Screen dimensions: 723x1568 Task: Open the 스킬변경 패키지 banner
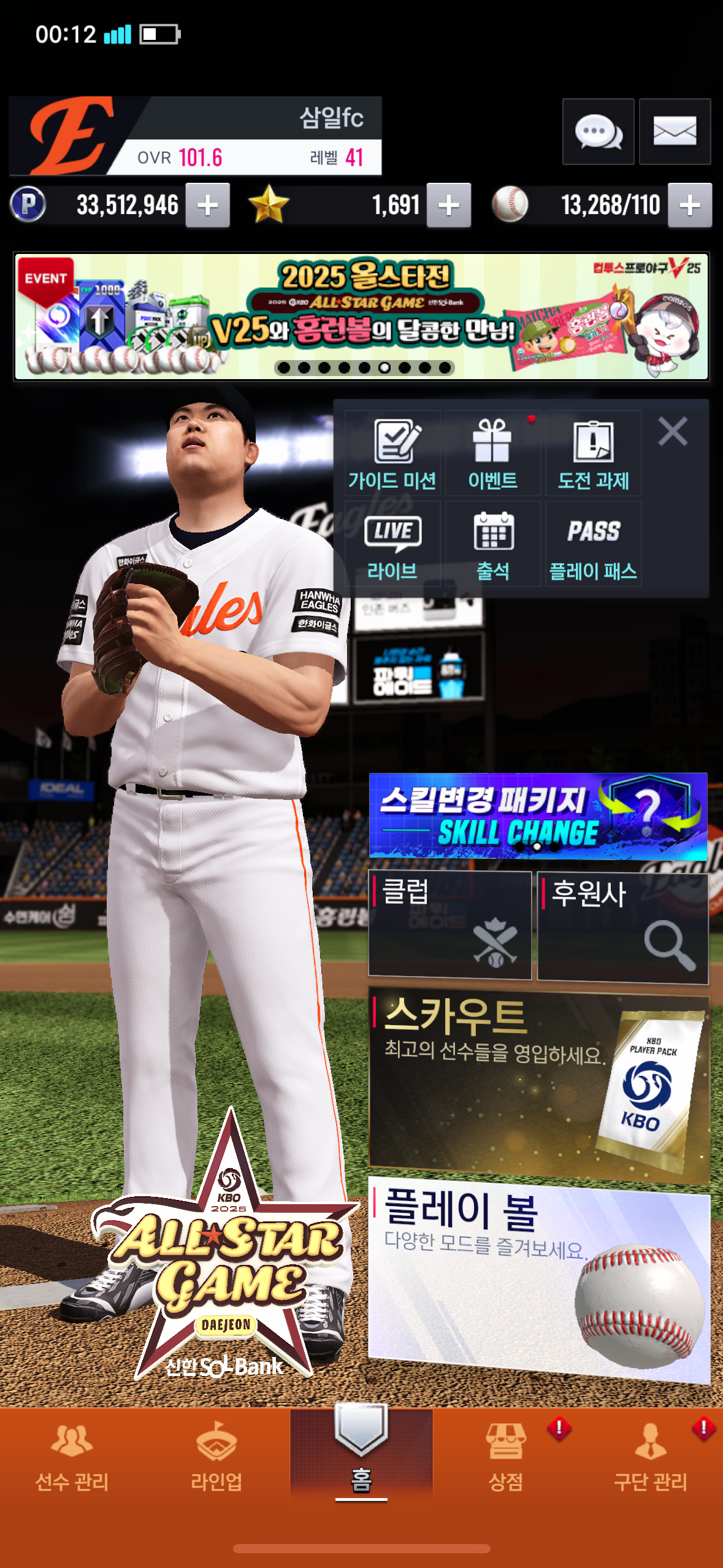point(538,816)
